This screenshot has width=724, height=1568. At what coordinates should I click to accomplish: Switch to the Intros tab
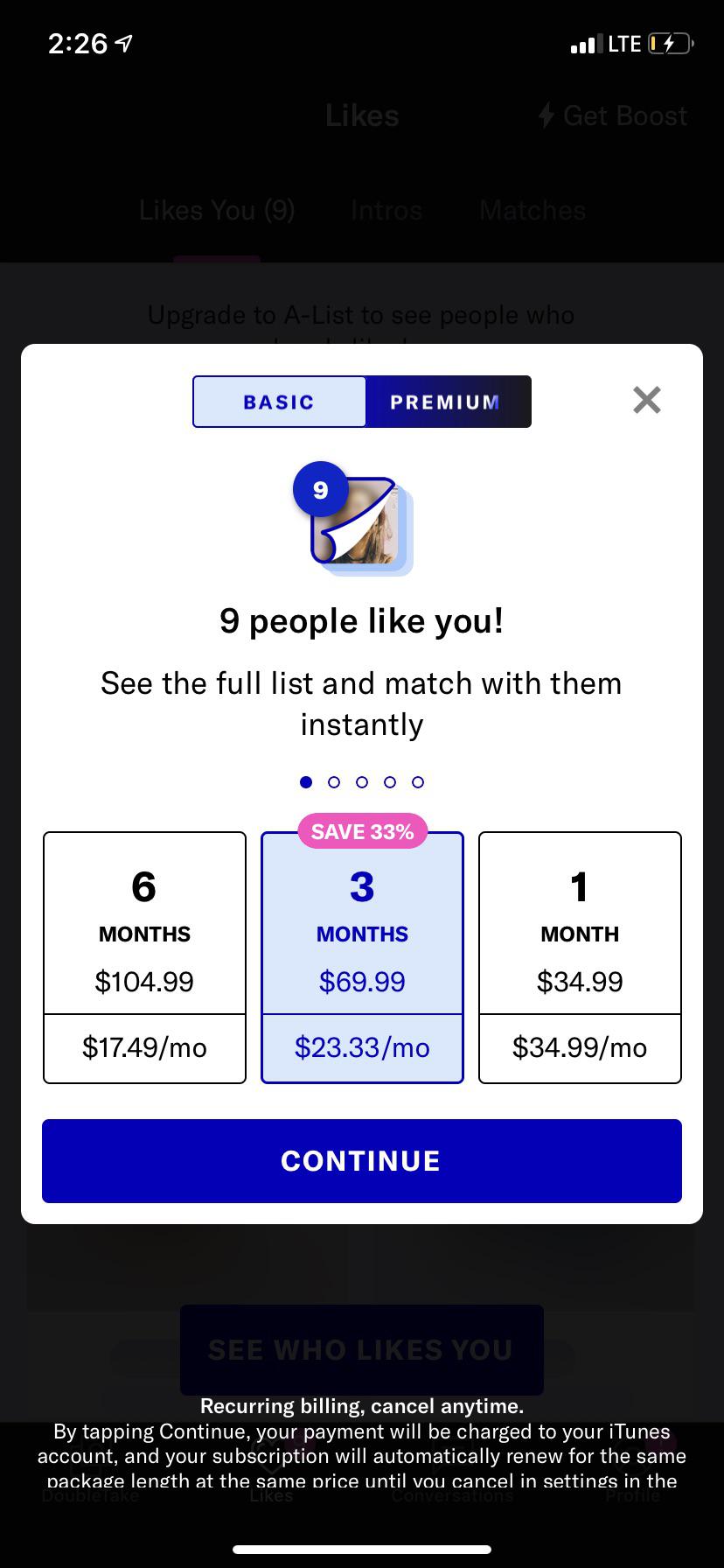point(386,210)
